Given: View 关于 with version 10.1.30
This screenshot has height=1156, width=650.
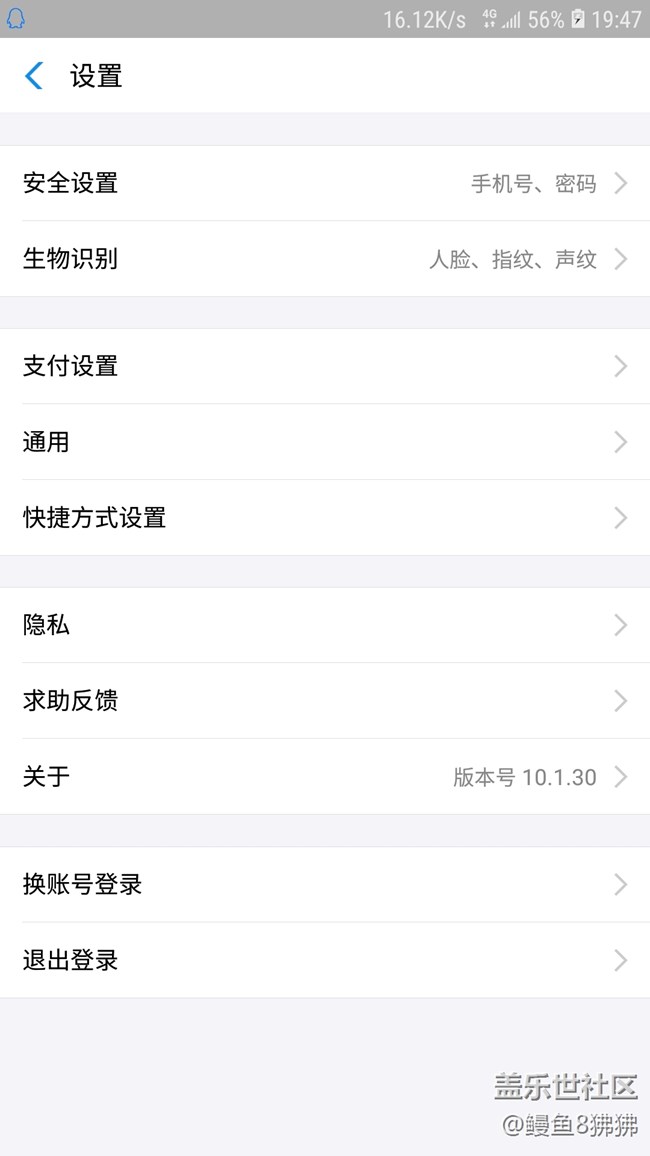Looking at the screenshot, I should click(325, 776).
